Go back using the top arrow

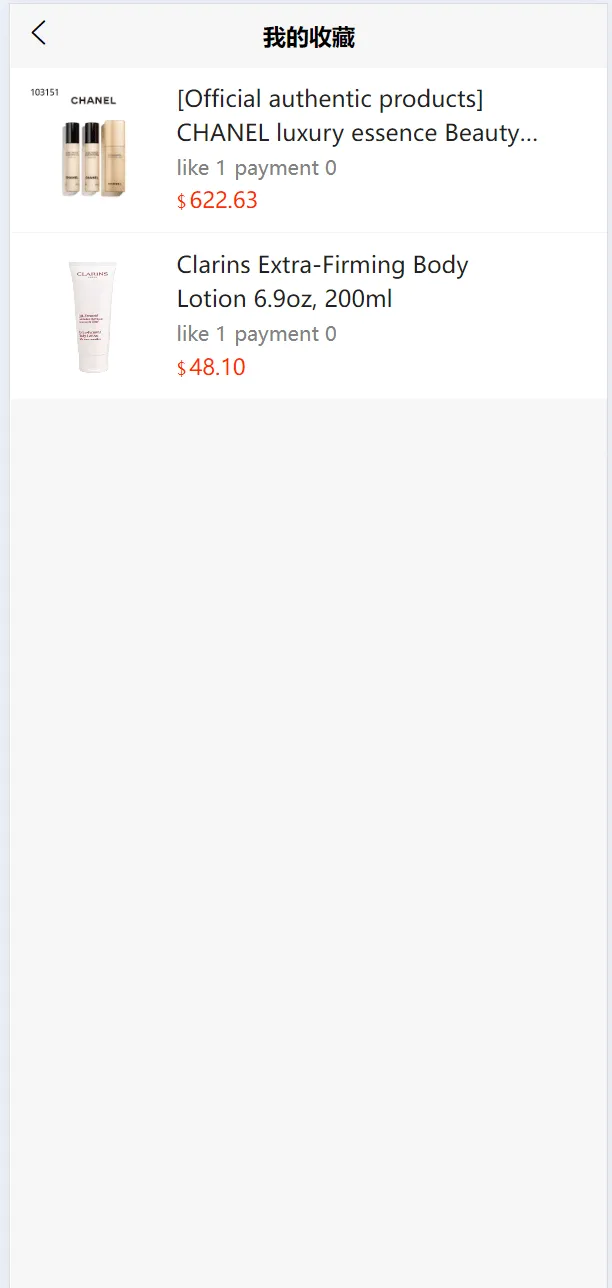click(38, 34)
